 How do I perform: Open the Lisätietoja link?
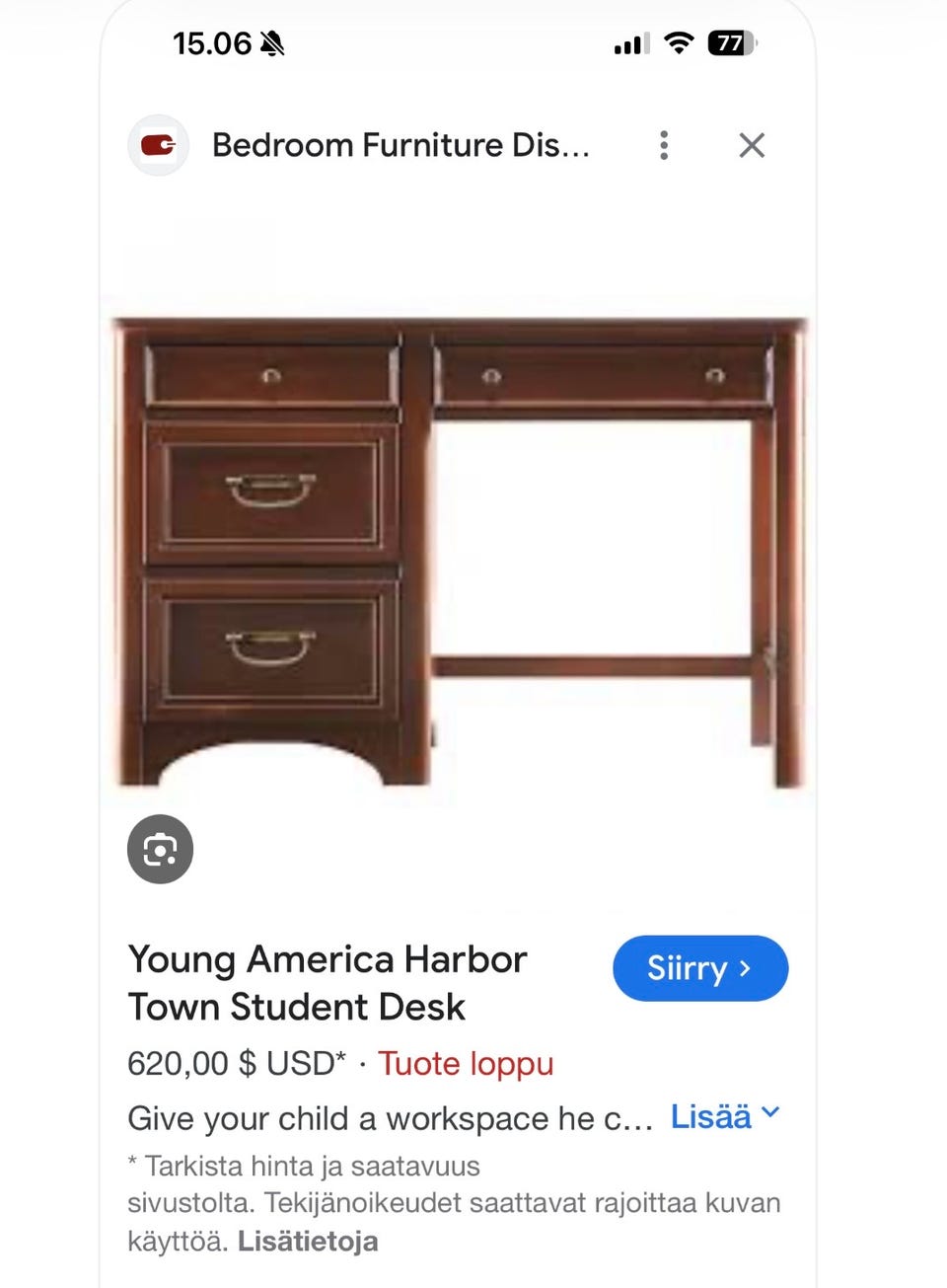(308, 1241)
